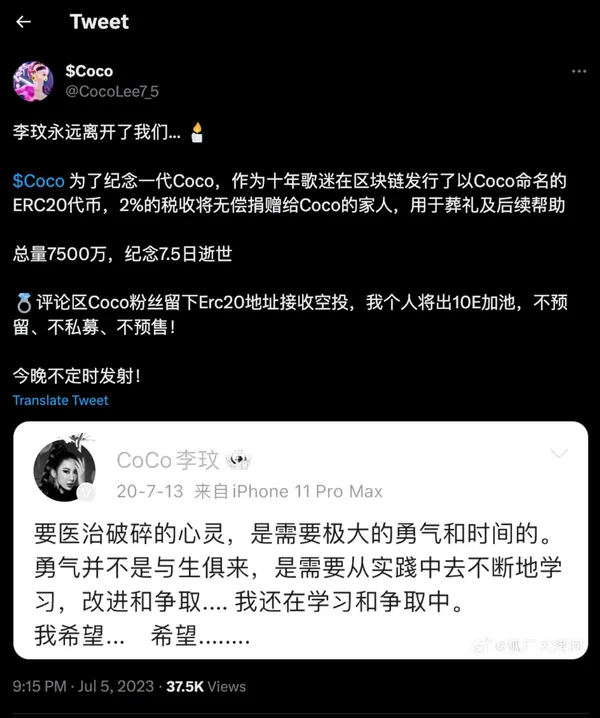
Task: Open the $Coco profile avatar
Action: (x=33, y=81)
